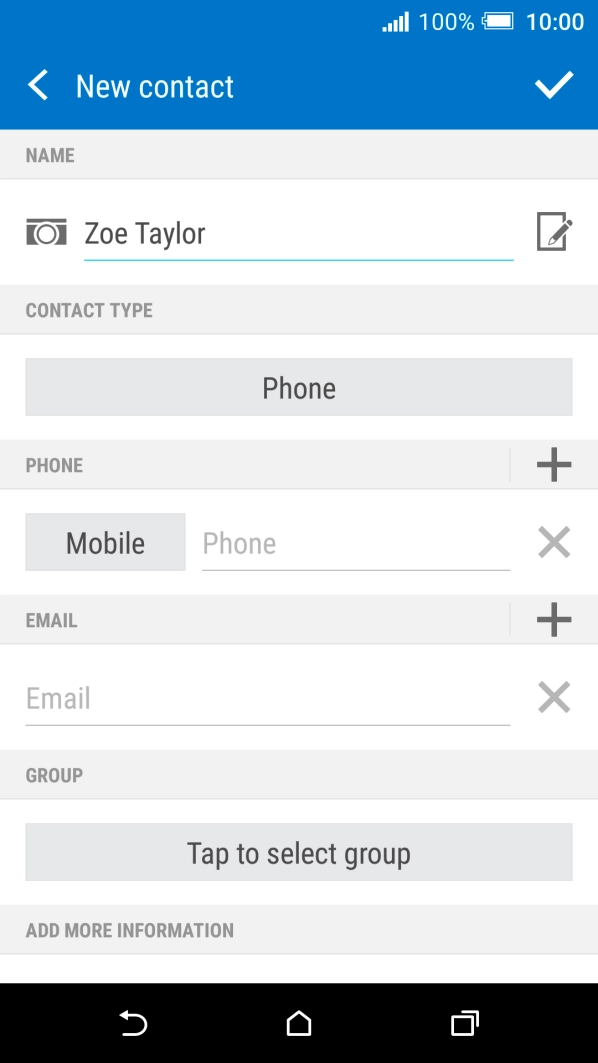Open the Phone contact type selector
The height and width of the screenshot is (1063, 598).
pyautogui.click(x=299, y=387)
